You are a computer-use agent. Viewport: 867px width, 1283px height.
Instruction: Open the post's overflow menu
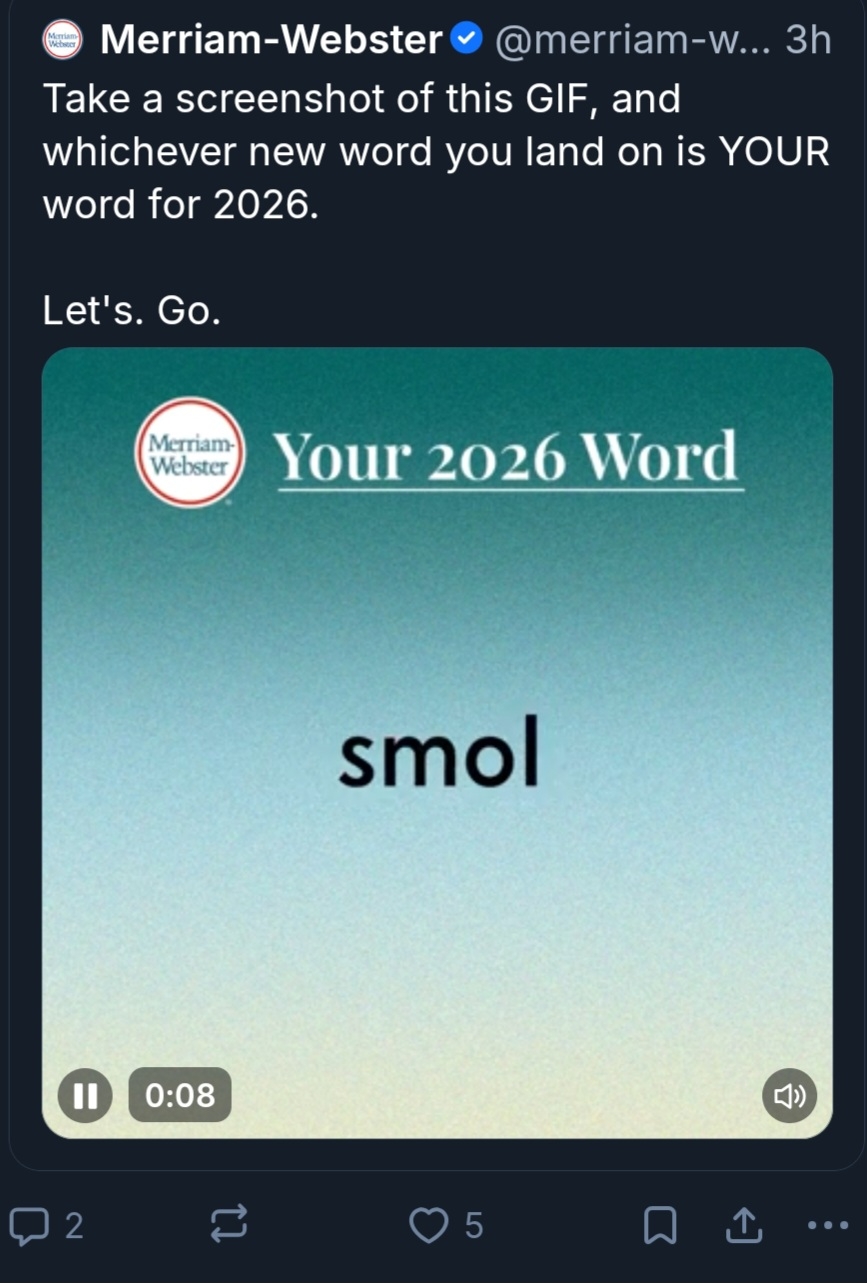point(827,1225)
